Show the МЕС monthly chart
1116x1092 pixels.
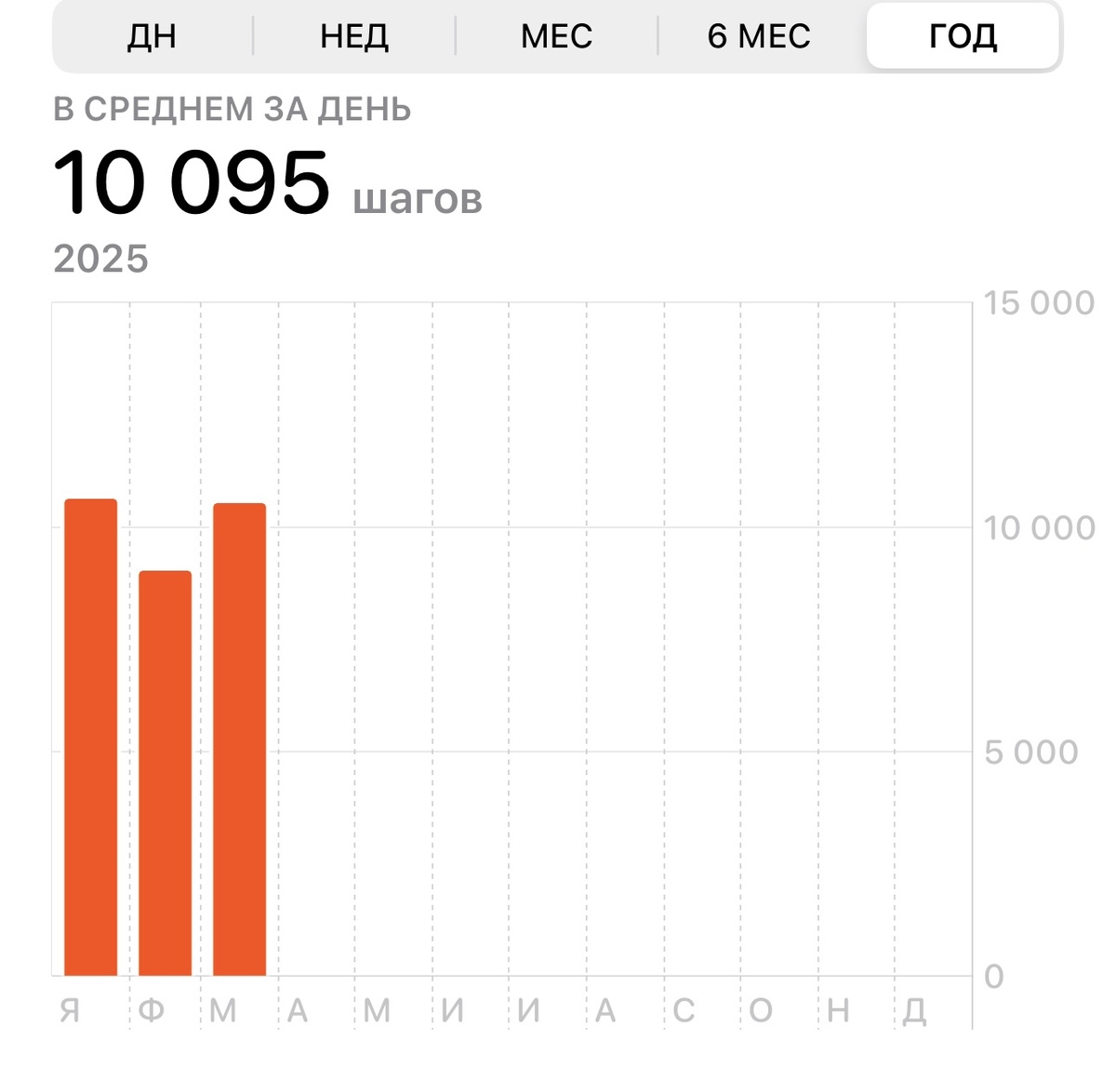pos(556,36)
